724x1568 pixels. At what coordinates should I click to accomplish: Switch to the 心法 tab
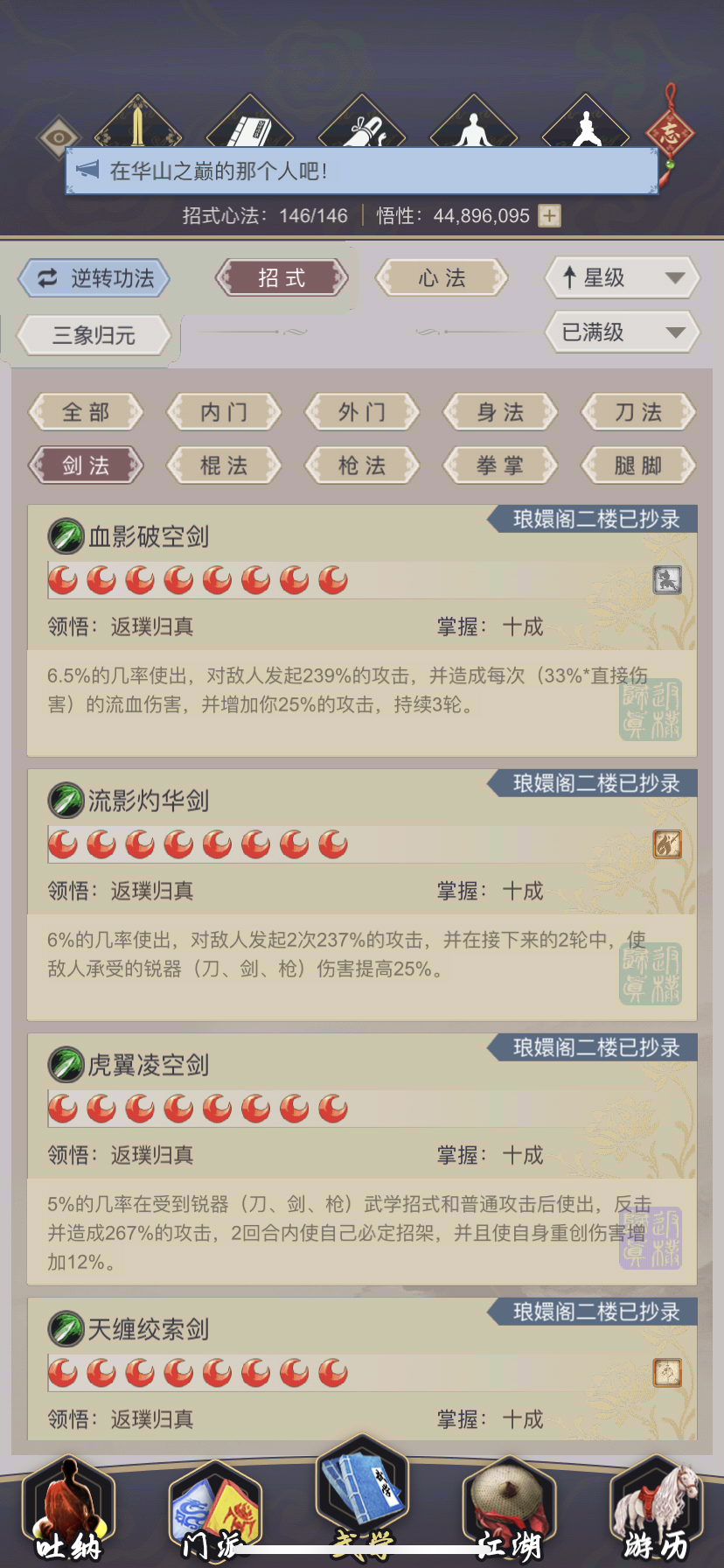pos(442,277)
